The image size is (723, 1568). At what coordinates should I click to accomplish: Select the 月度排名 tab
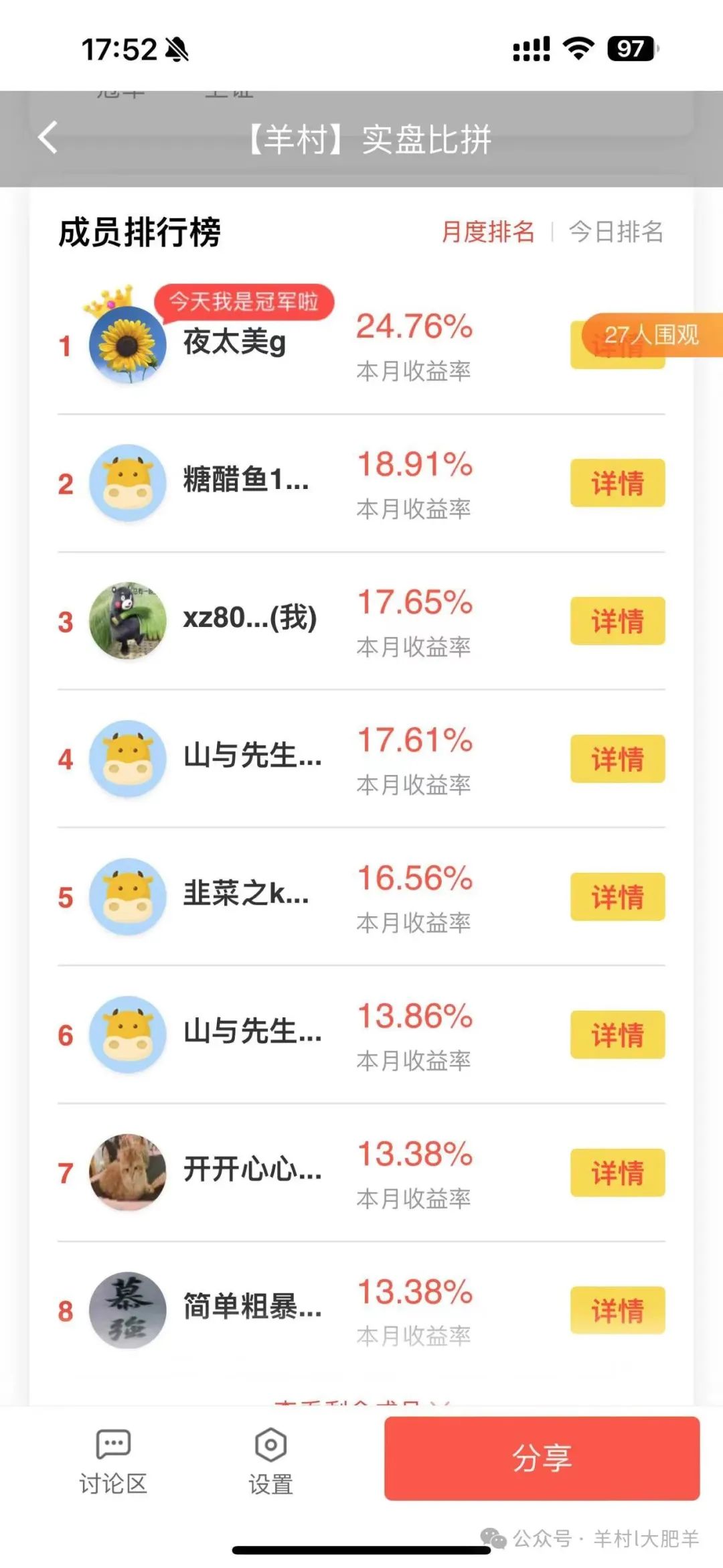(488, 232)
